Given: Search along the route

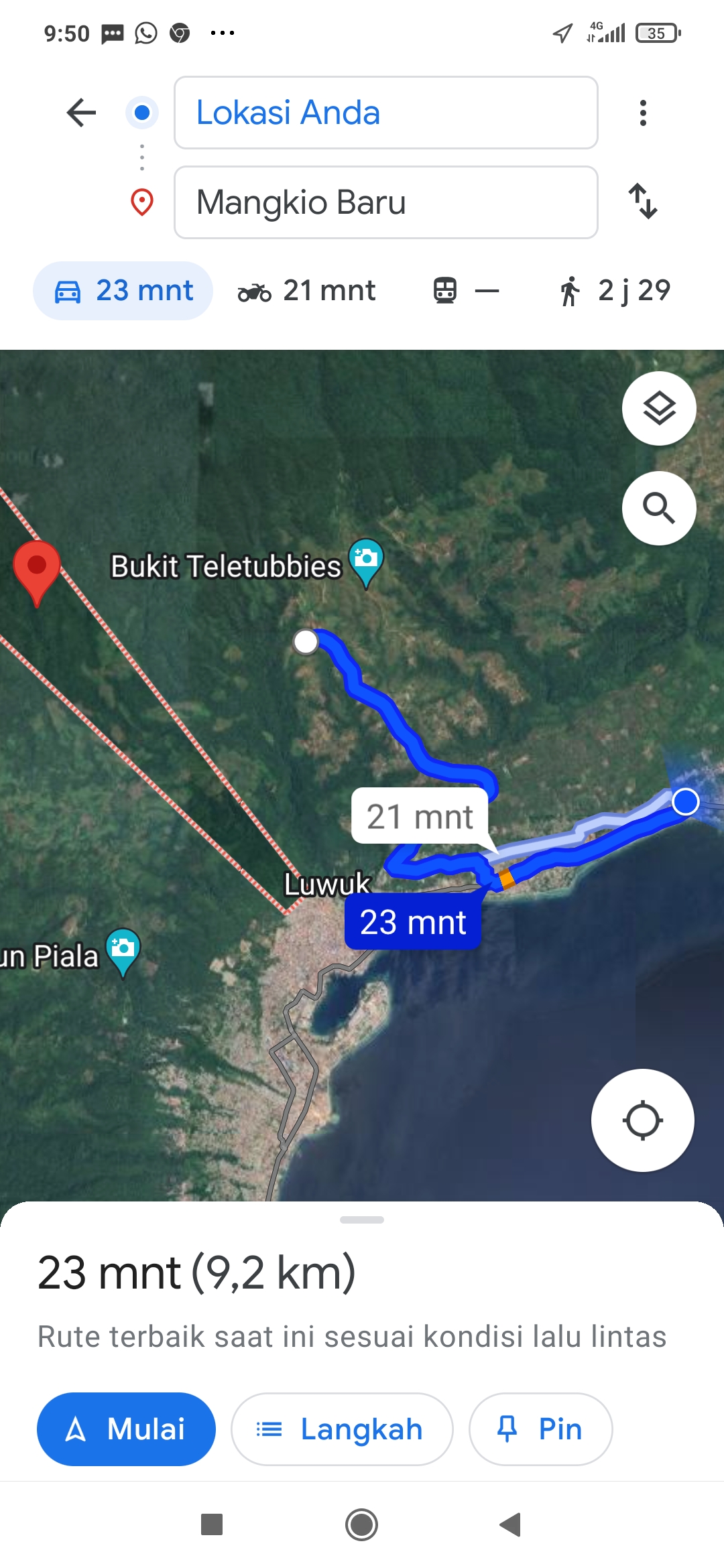Looking at the screenshot, I should (x=659, y=508).
